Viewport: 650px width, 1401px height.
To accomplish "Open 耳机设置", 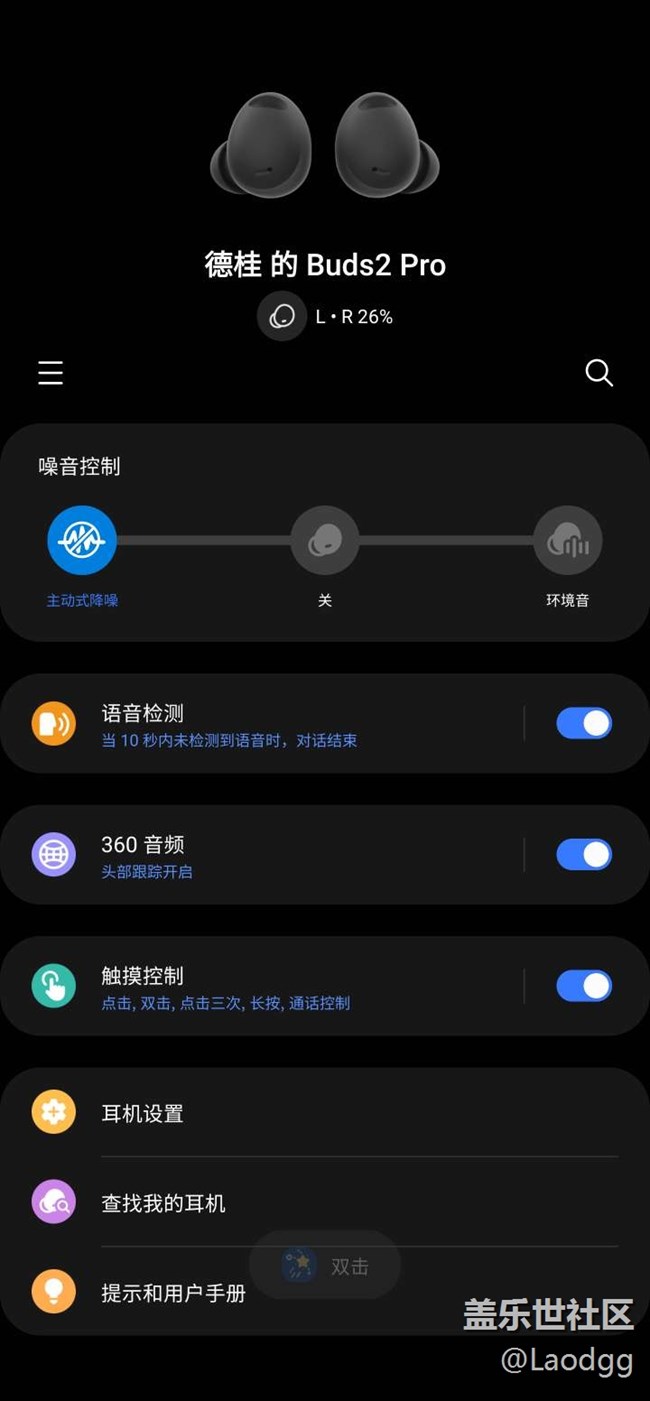I will tap(142, 1113).
